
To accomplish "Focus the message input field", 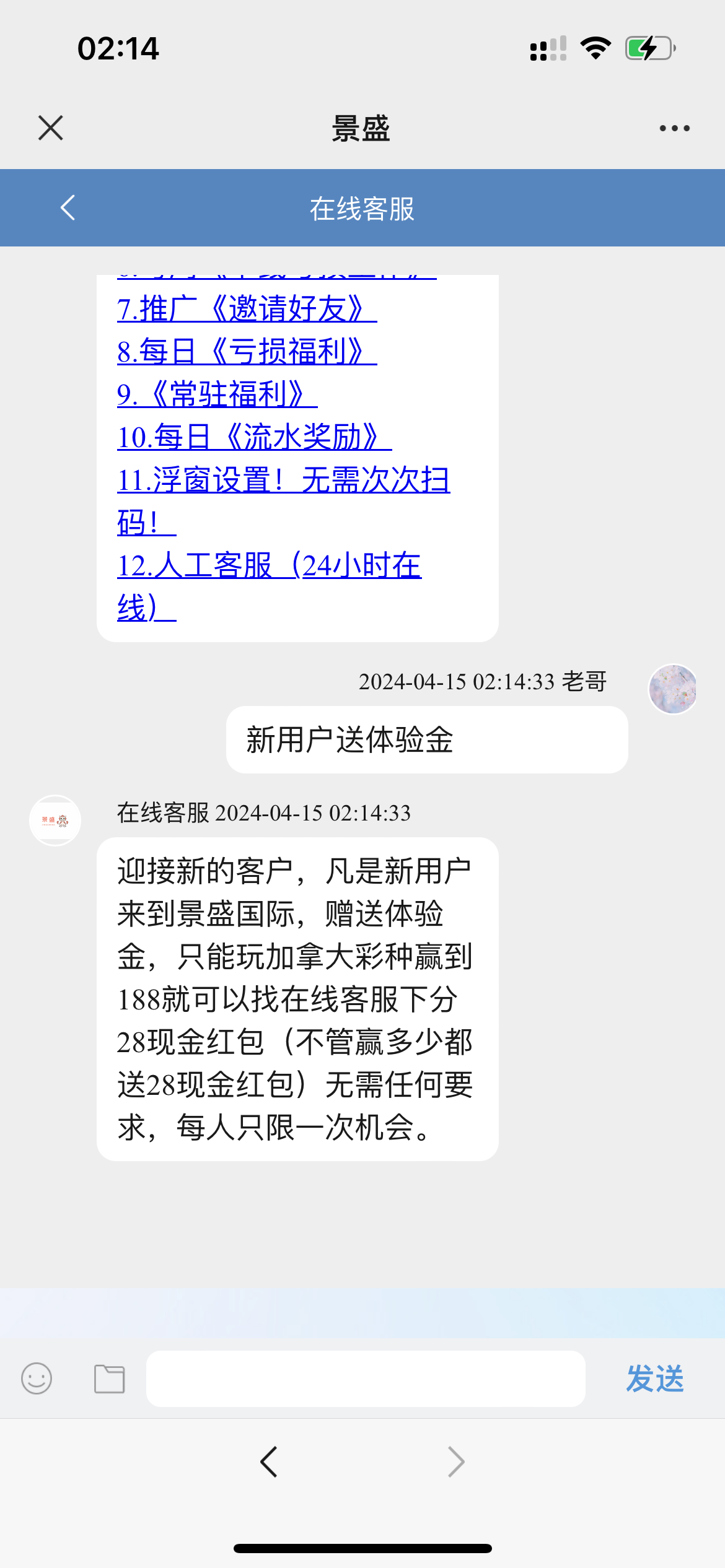I will coord(366,1379).
